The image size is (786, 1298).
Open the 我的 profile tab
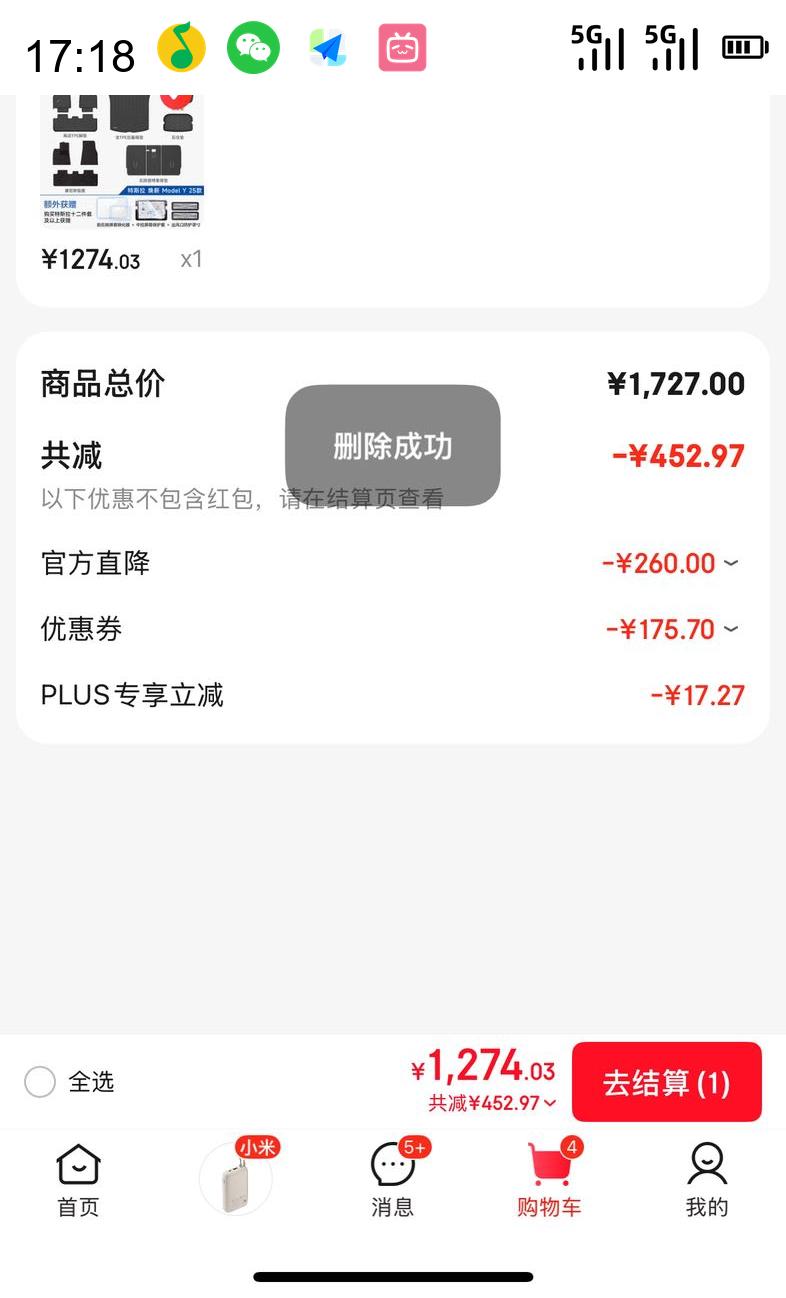(706, 1180)
